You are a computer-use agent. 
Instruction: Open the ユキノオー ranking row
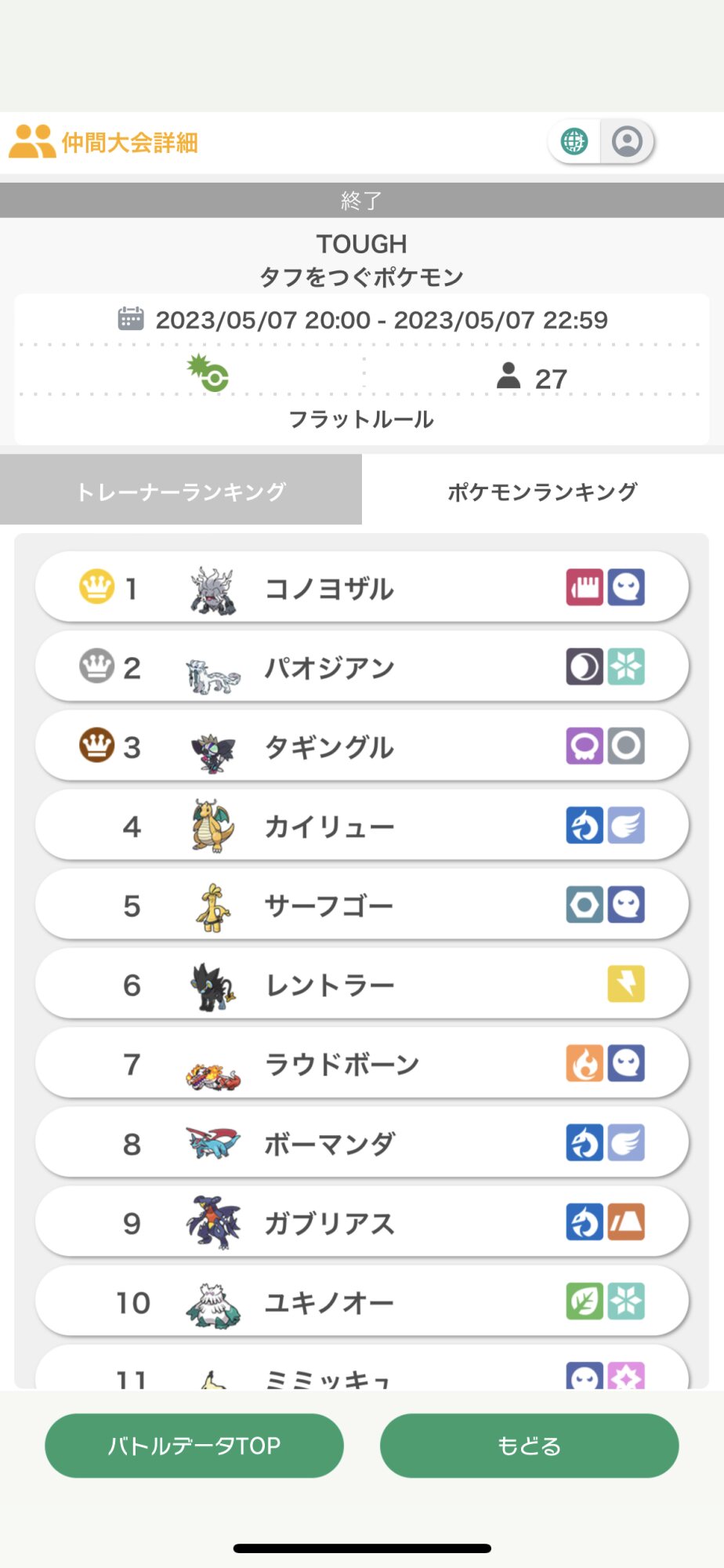tap(362, 1302)
